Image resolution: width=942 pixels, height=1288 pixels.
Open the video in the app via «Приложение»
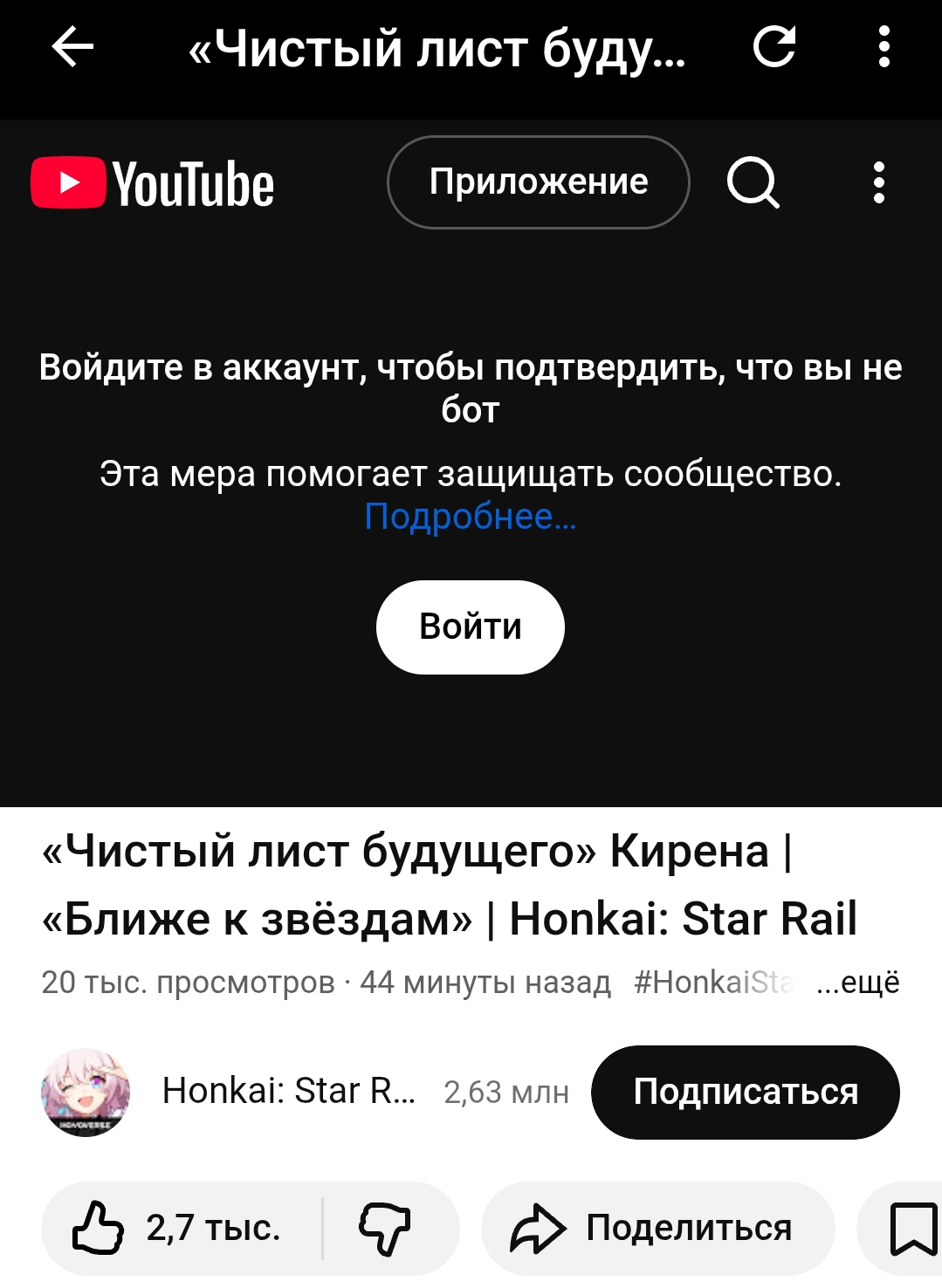[539, 182]
